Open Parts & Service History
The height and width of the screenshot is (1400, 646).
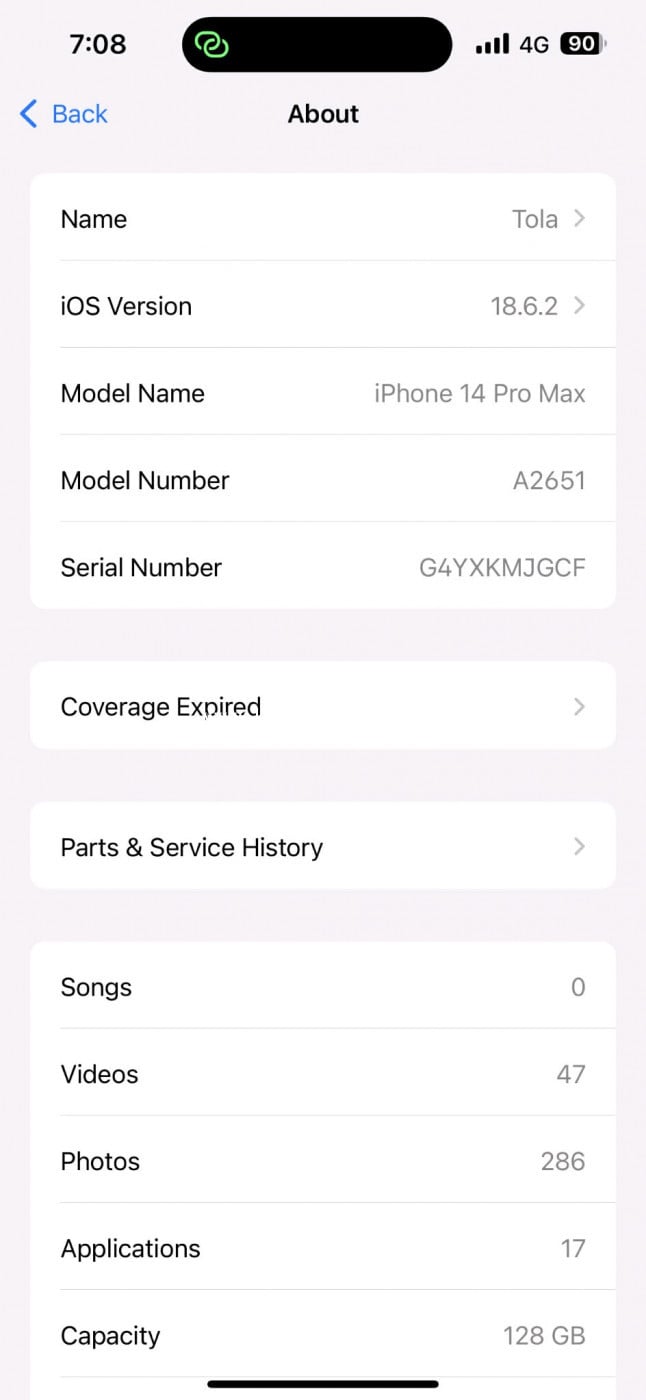pos(322,847)
